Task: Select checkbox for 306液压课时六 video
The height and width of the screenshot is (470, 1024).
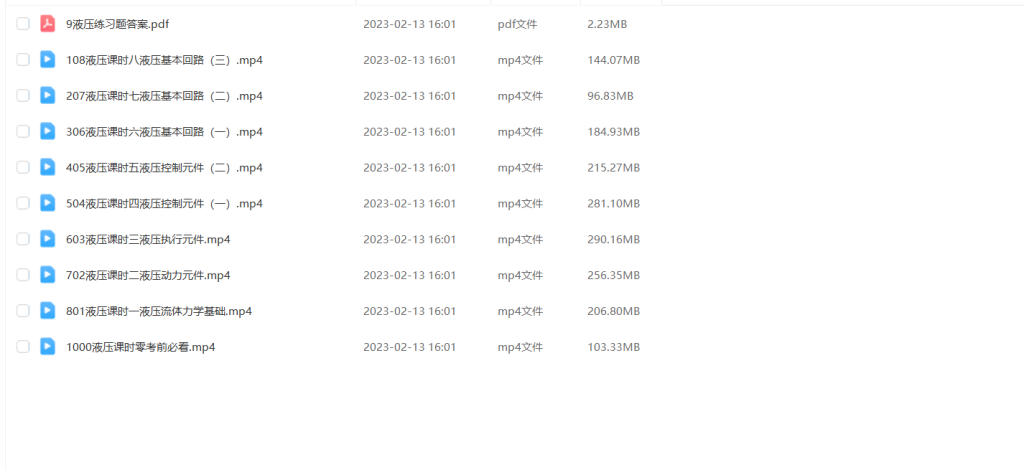Action: pos(23,132)
